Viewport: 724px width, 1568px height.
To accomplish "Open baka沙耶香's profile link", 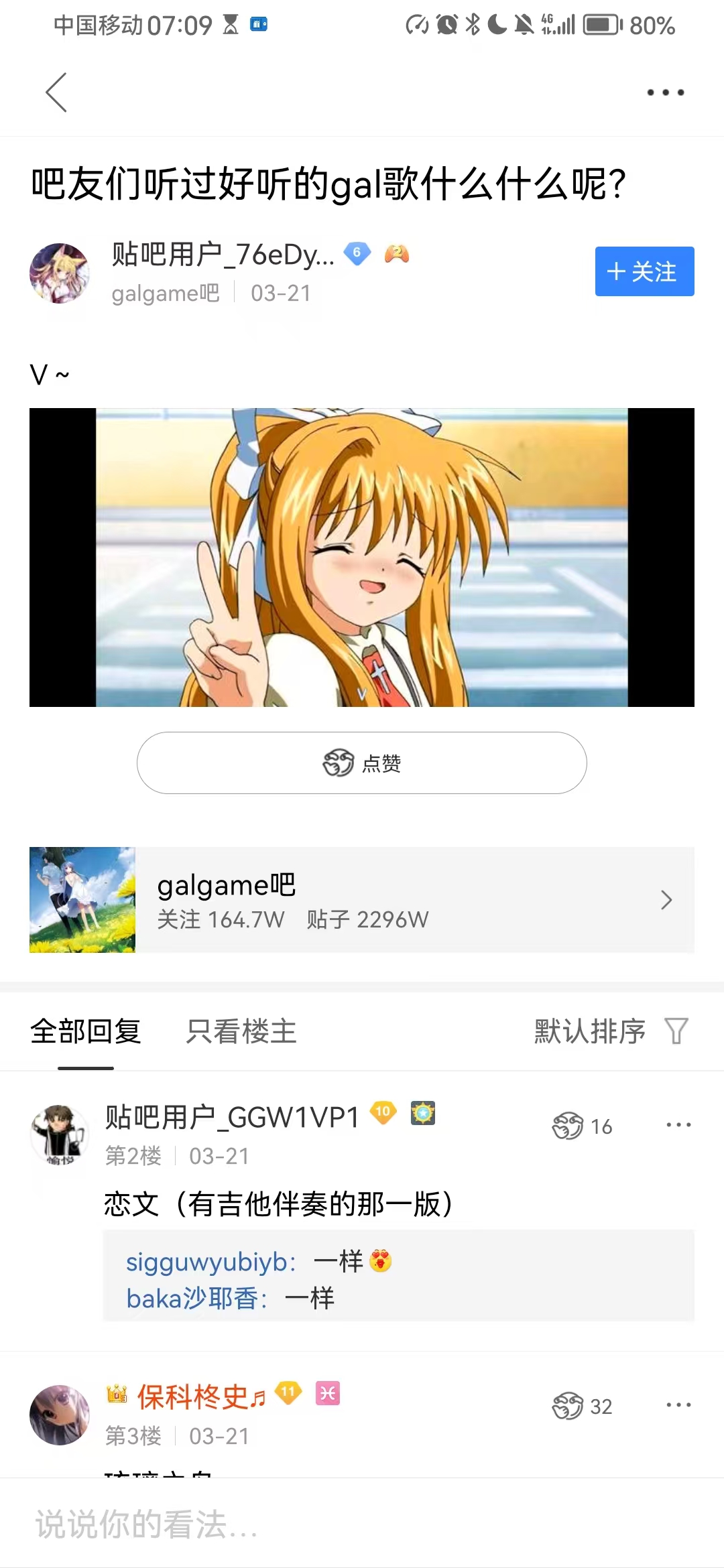I will click(x=196, y=1299).
